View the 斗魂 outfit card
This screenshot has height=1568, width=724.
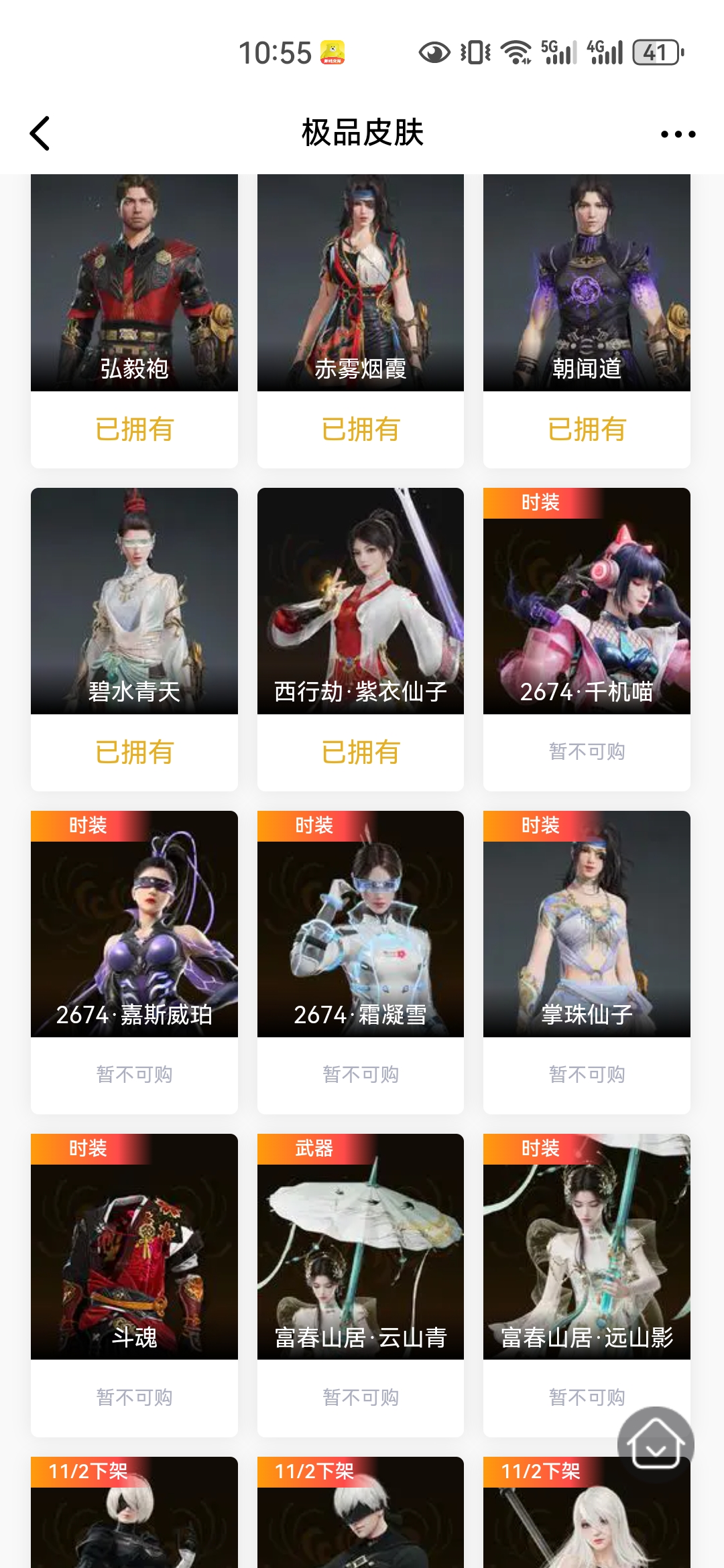(x=134, y=1246)
